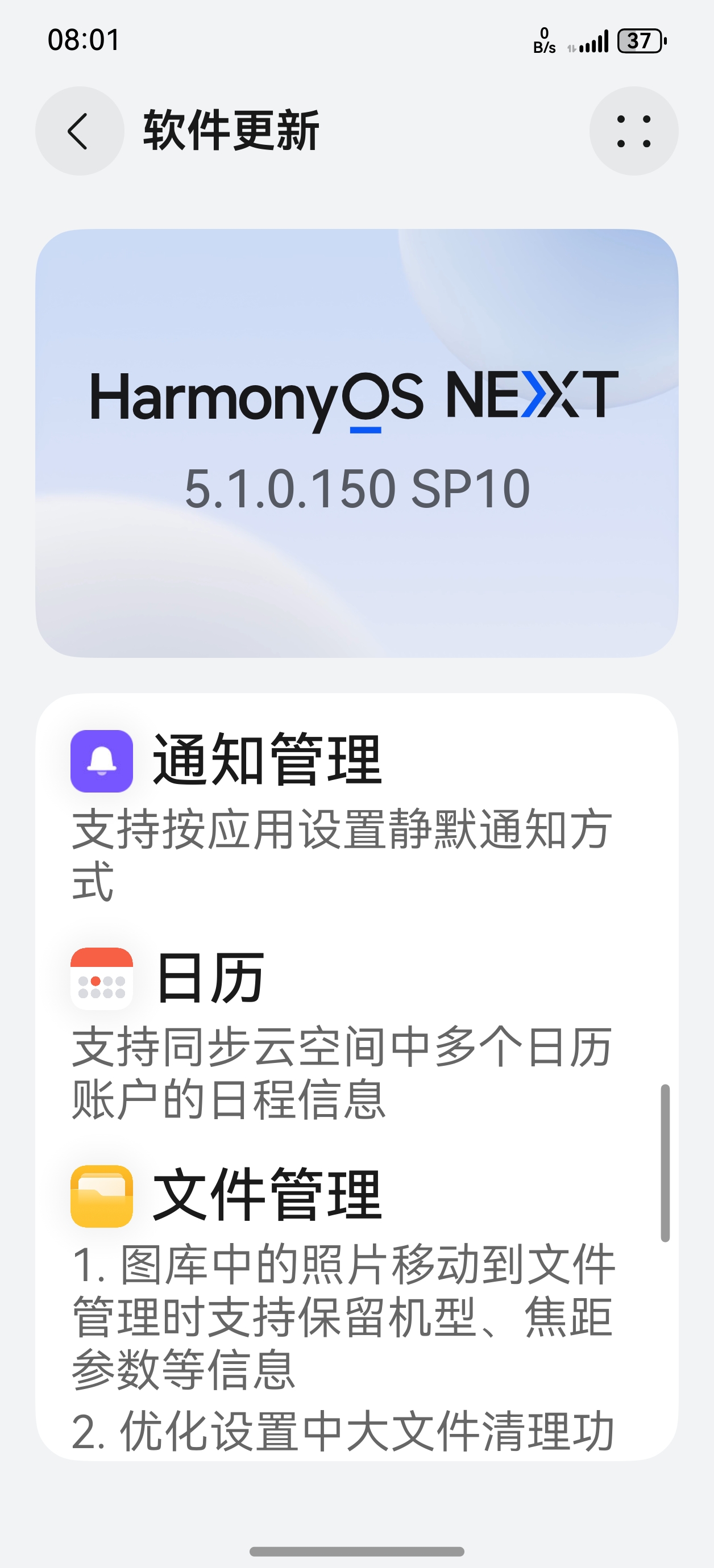Open the four-dot more options menu
Screen dimensions: 714x1568
pos(634,131)
